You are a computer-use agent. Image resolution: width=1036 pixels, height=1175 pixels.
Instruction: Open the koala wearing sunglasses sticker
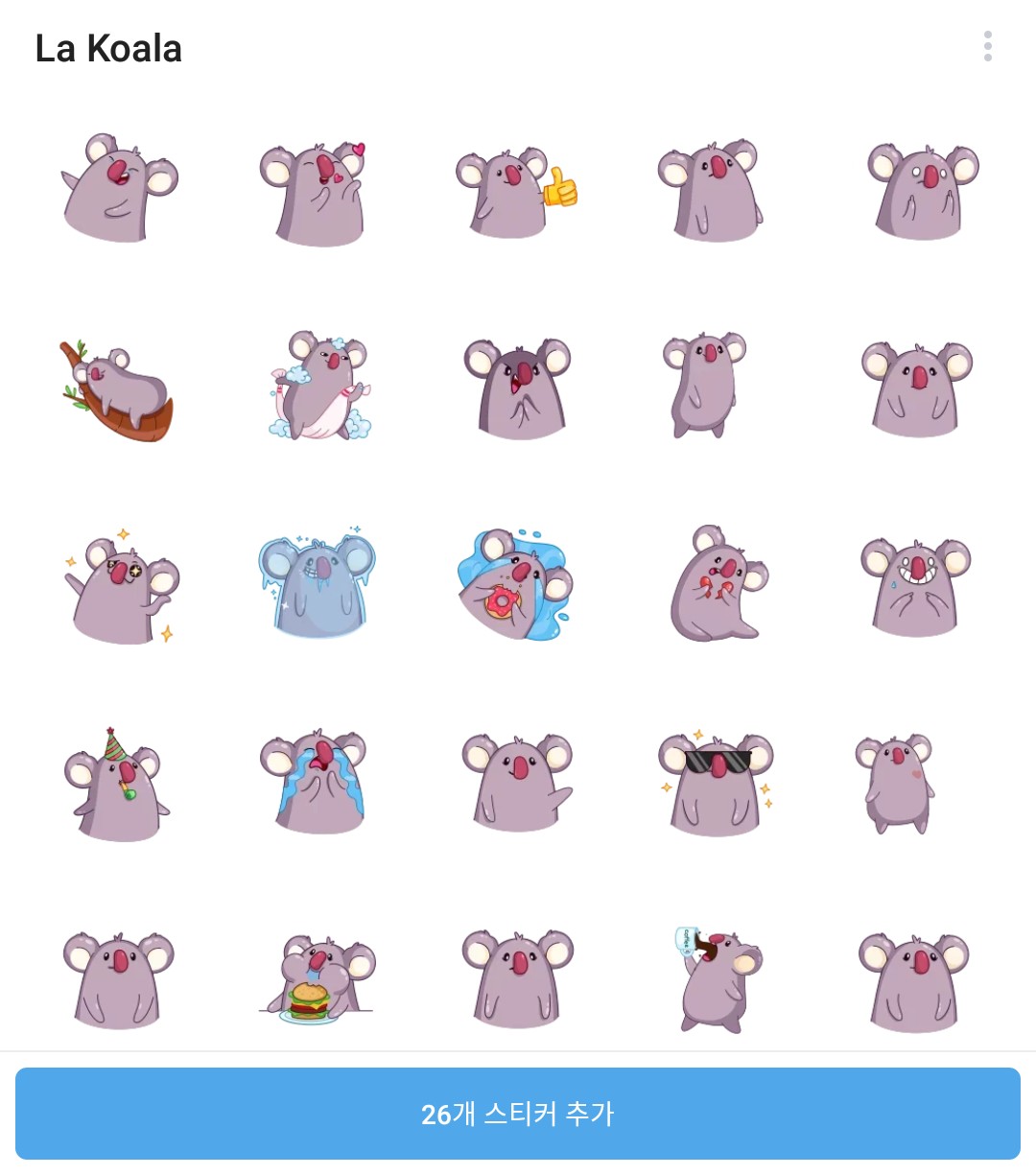pyautogui.click(x=716, y=782)
